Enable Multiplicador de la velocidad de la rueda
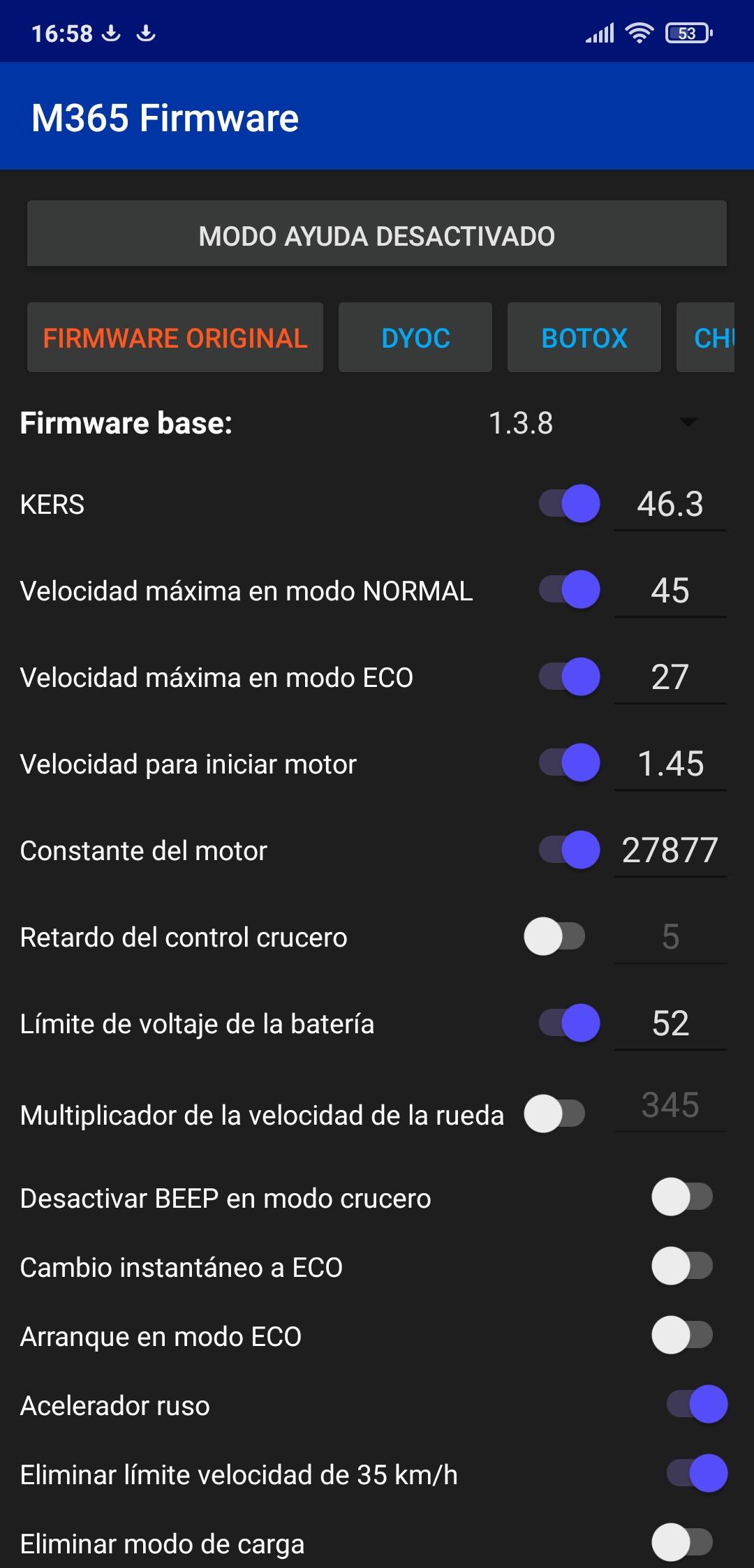754x1568 pixels. (x=555, y=1114)
